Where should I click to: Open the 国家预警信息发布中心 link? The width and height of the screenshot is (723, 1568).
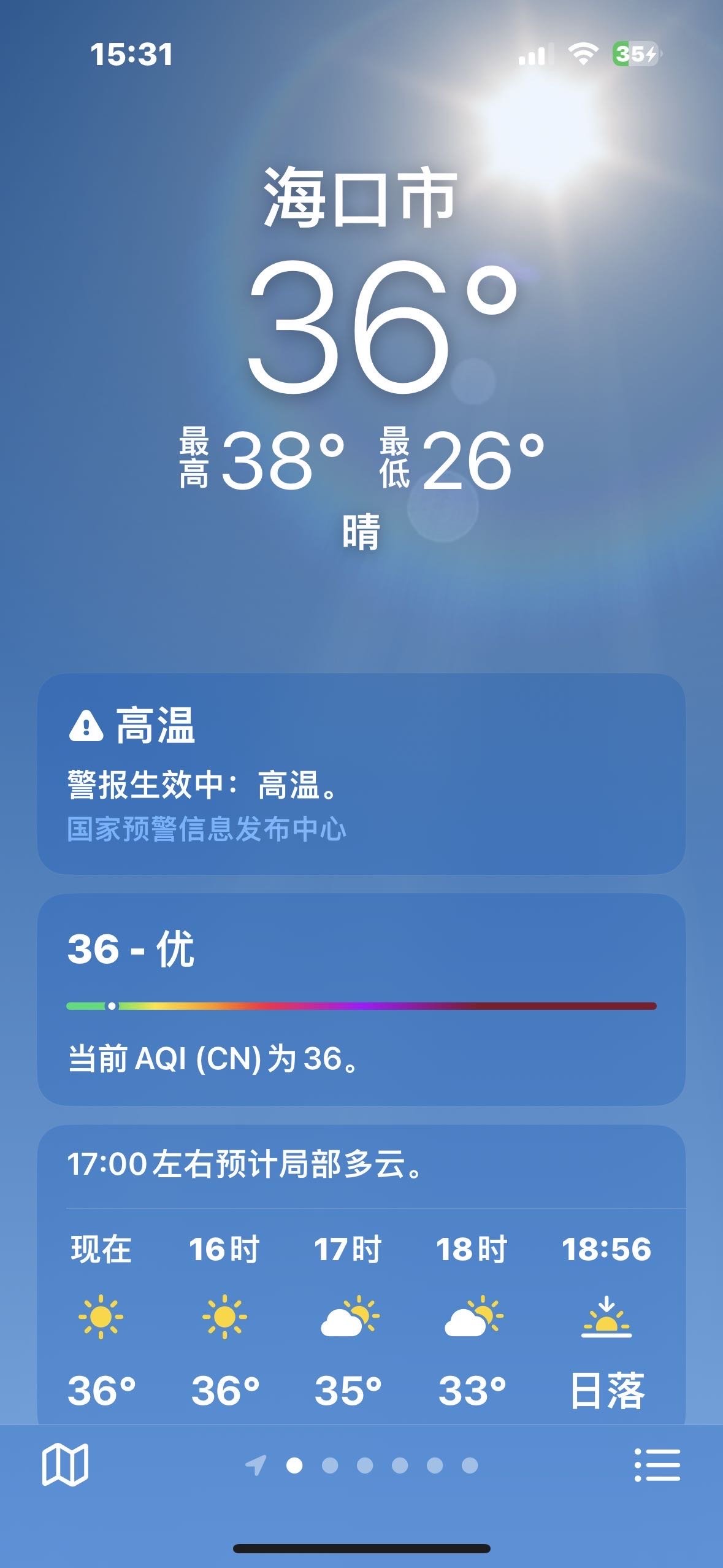click(x=207, y=829)
